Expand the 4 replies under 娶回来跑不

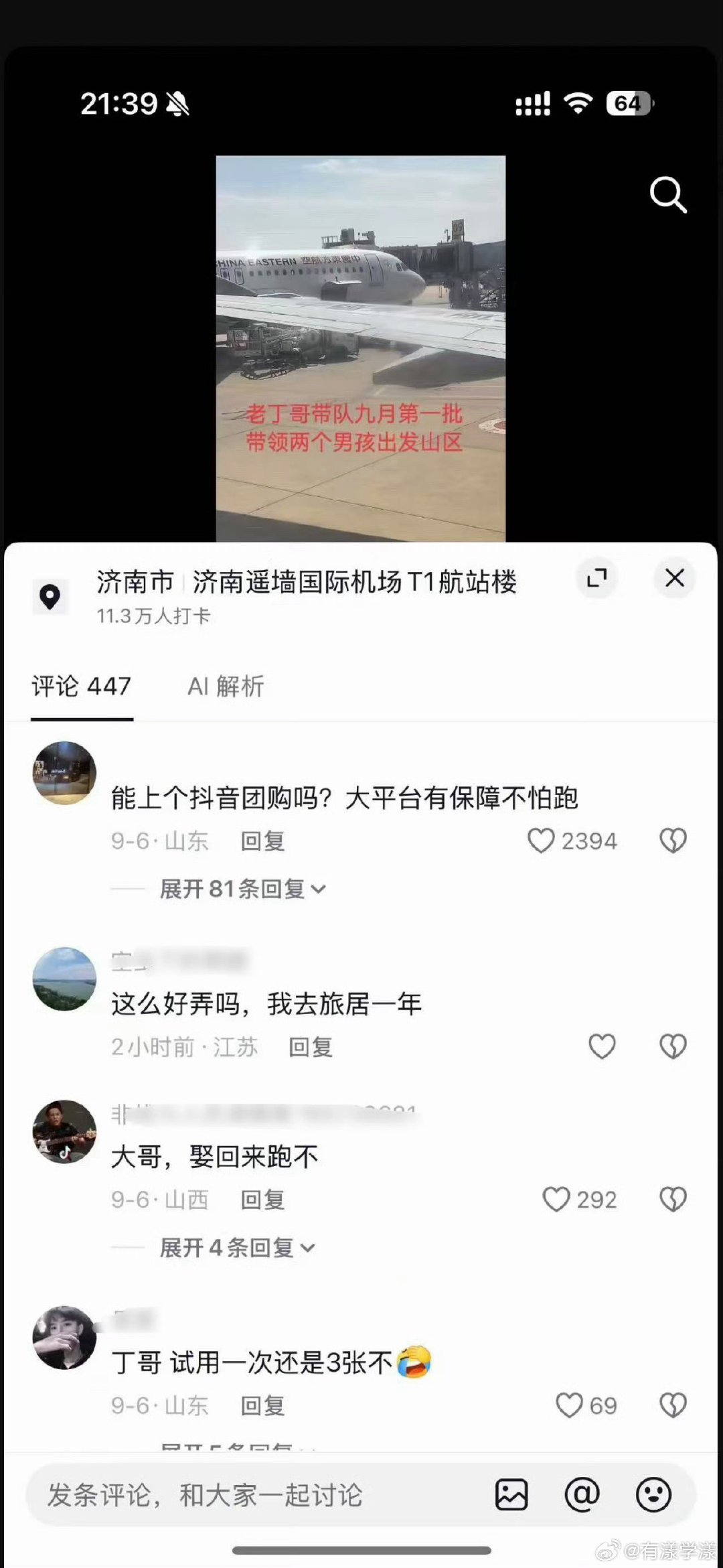tap(237, 1248)
